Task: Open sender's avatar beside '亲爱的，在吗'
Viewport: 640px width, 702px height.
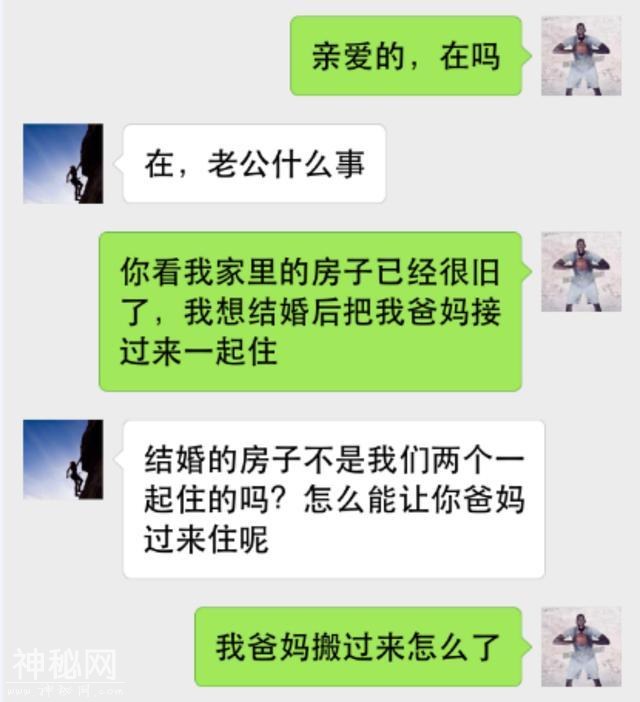Action: (581, 56)
